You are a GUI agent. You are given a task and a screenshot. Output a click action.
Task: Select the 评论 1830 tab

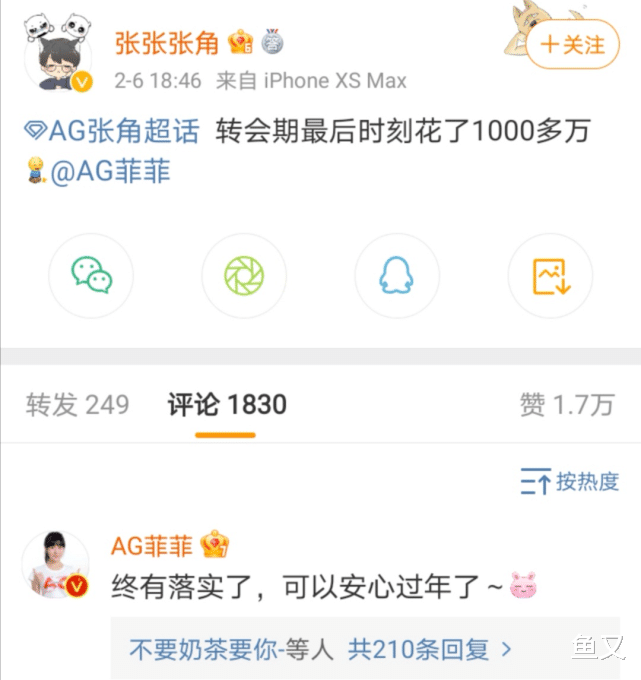227,404
